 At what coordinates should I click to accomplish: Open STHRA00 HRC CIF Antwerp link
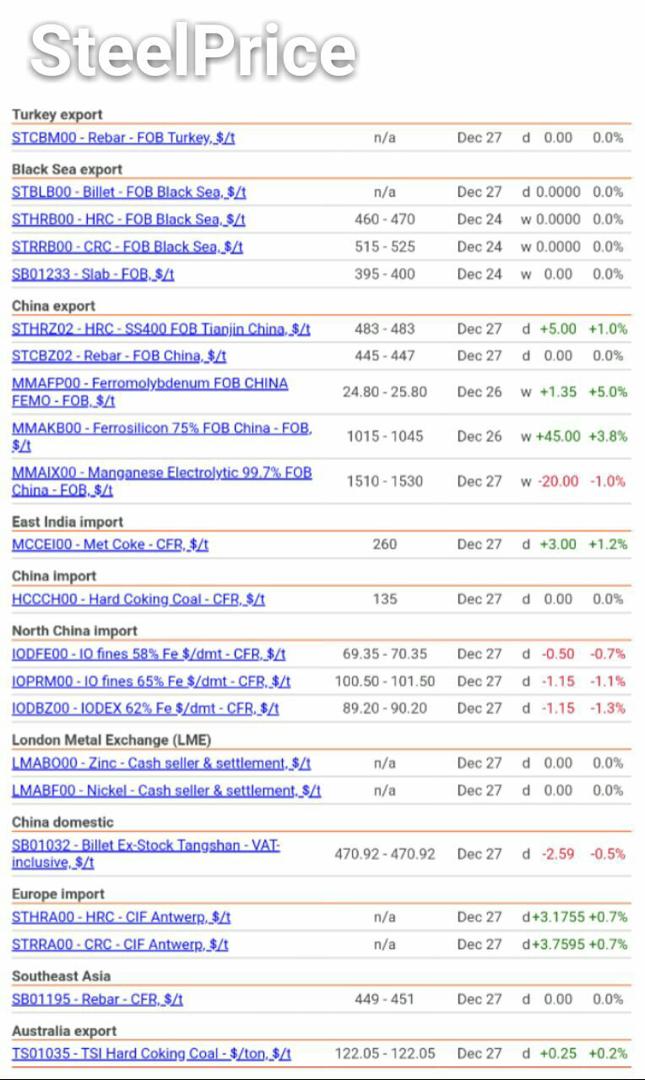coord(121,917)
